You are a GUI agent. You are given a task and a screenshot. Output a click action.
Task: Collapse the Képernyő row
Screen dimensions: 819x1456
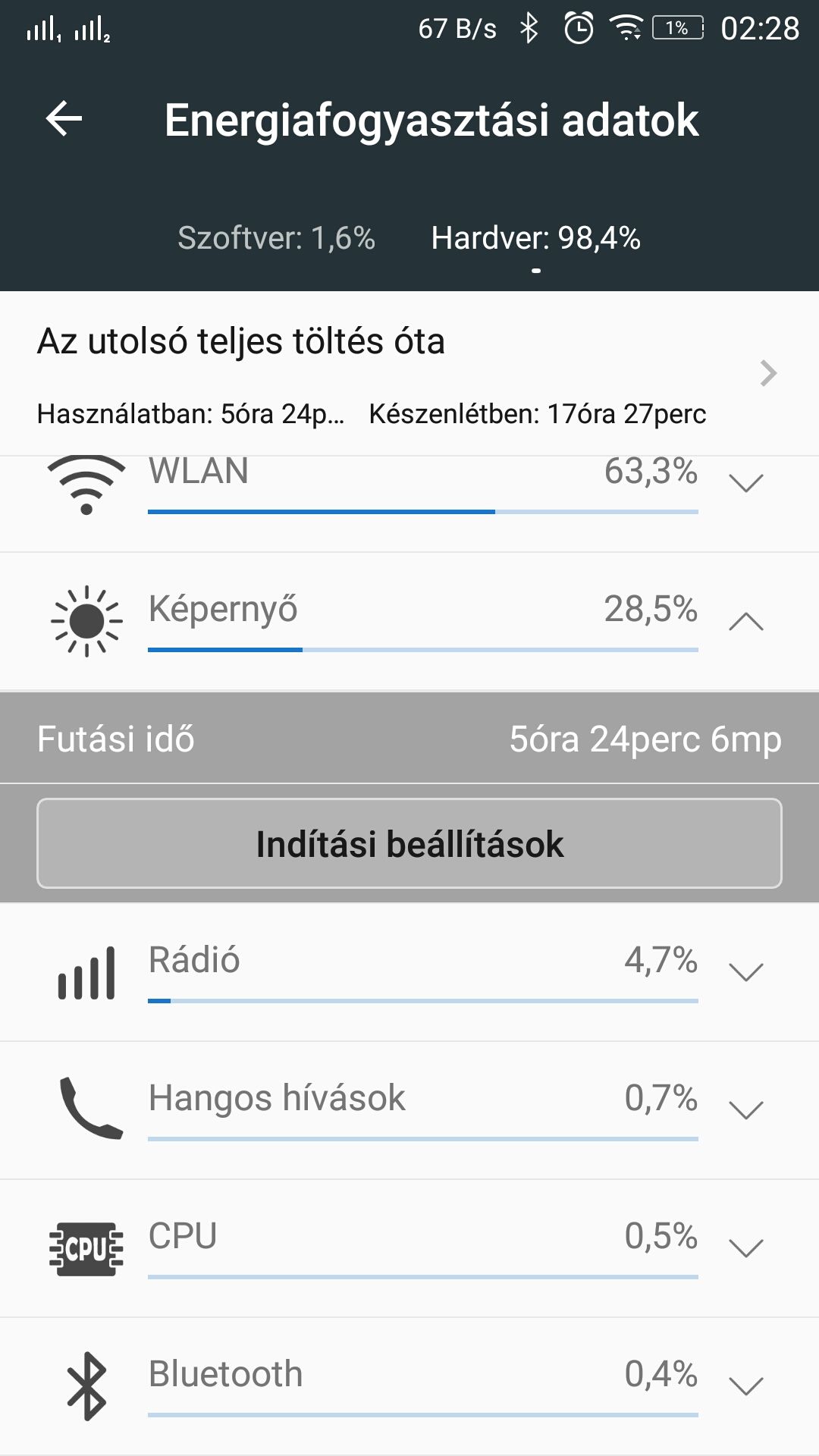pyautogui.click(x=409, y=621)
